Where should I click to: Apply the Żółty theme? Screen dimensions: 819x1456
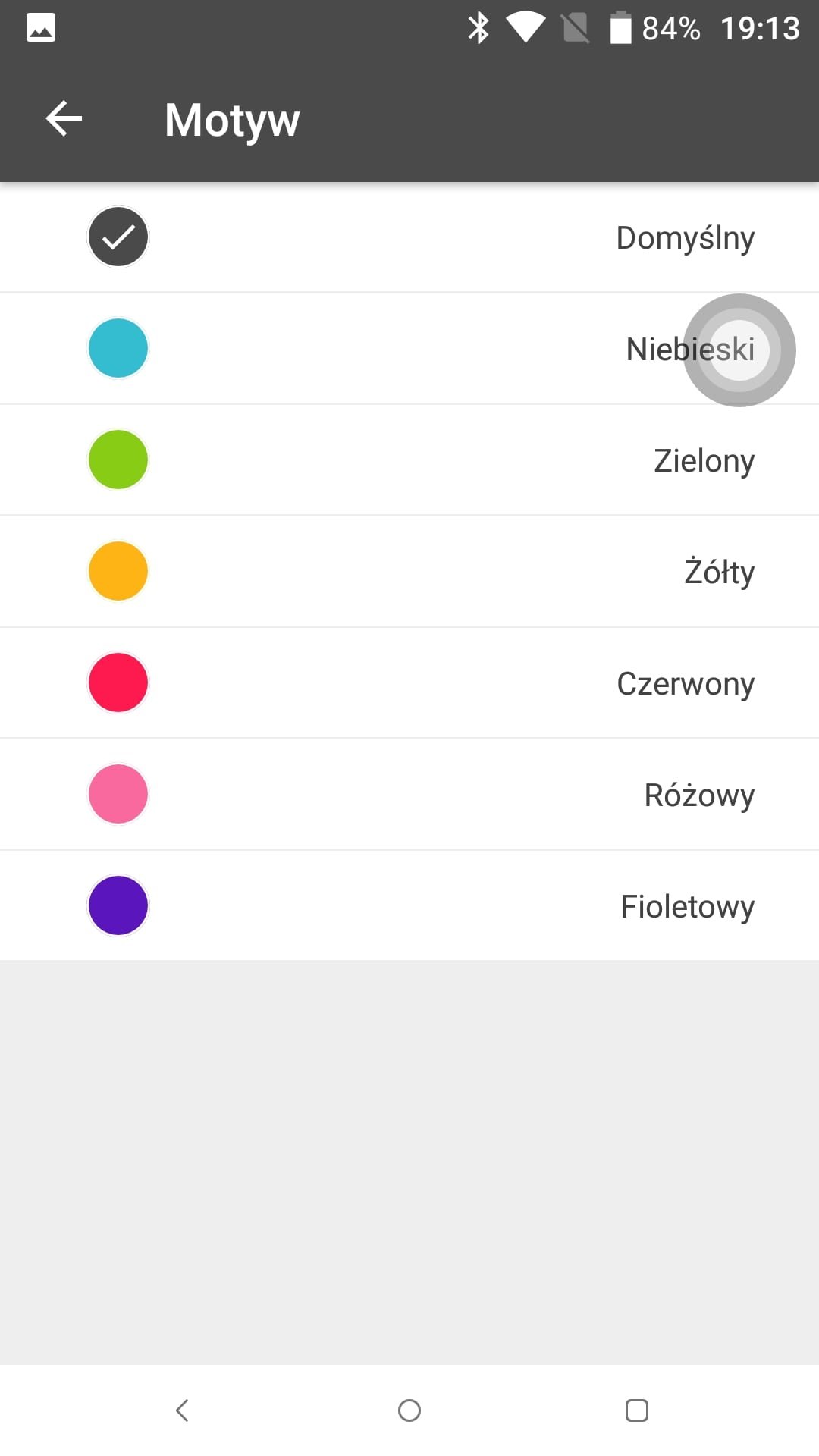pyautogui.click(x=409, y=572)
